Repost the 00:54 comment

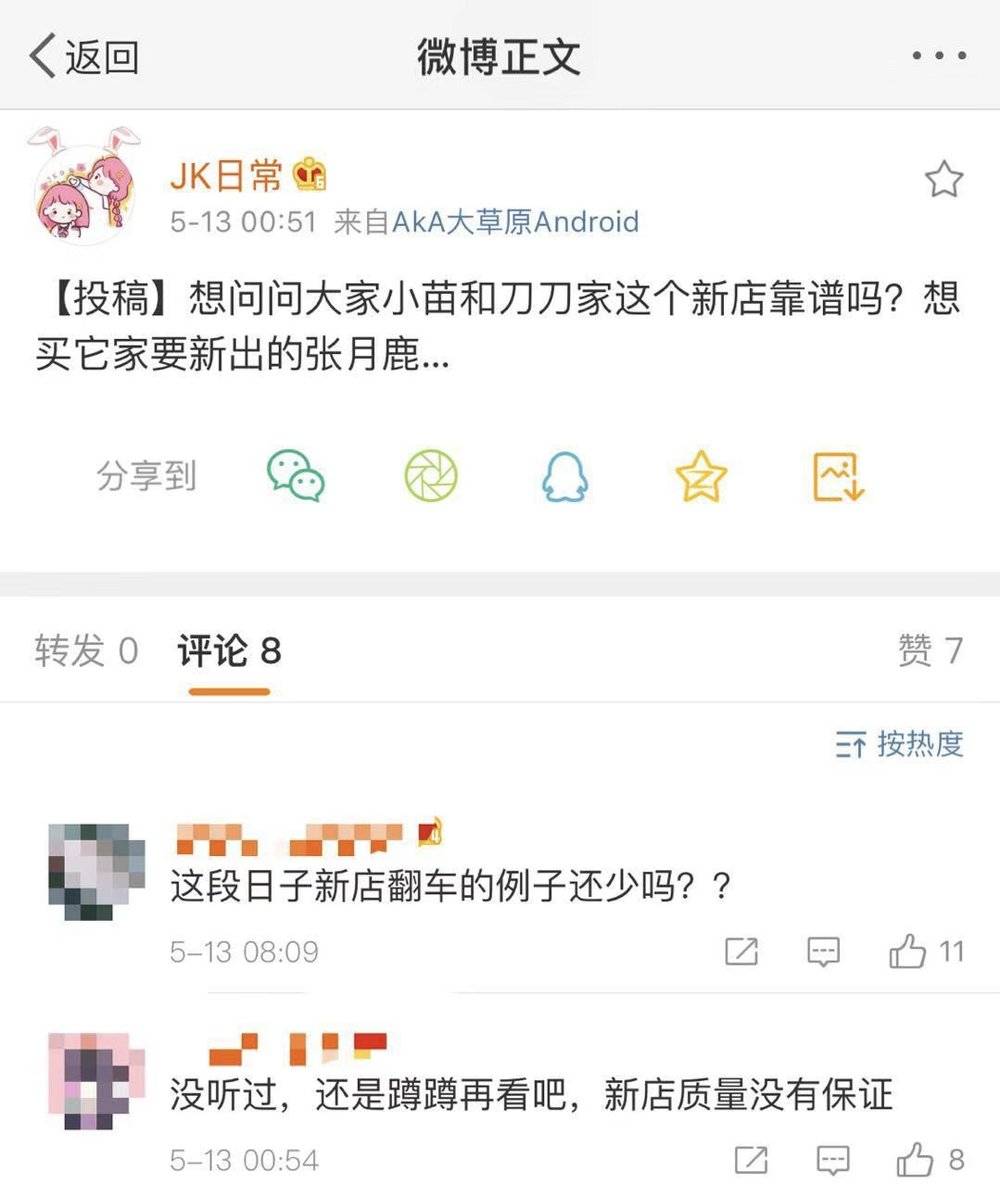751,1159
